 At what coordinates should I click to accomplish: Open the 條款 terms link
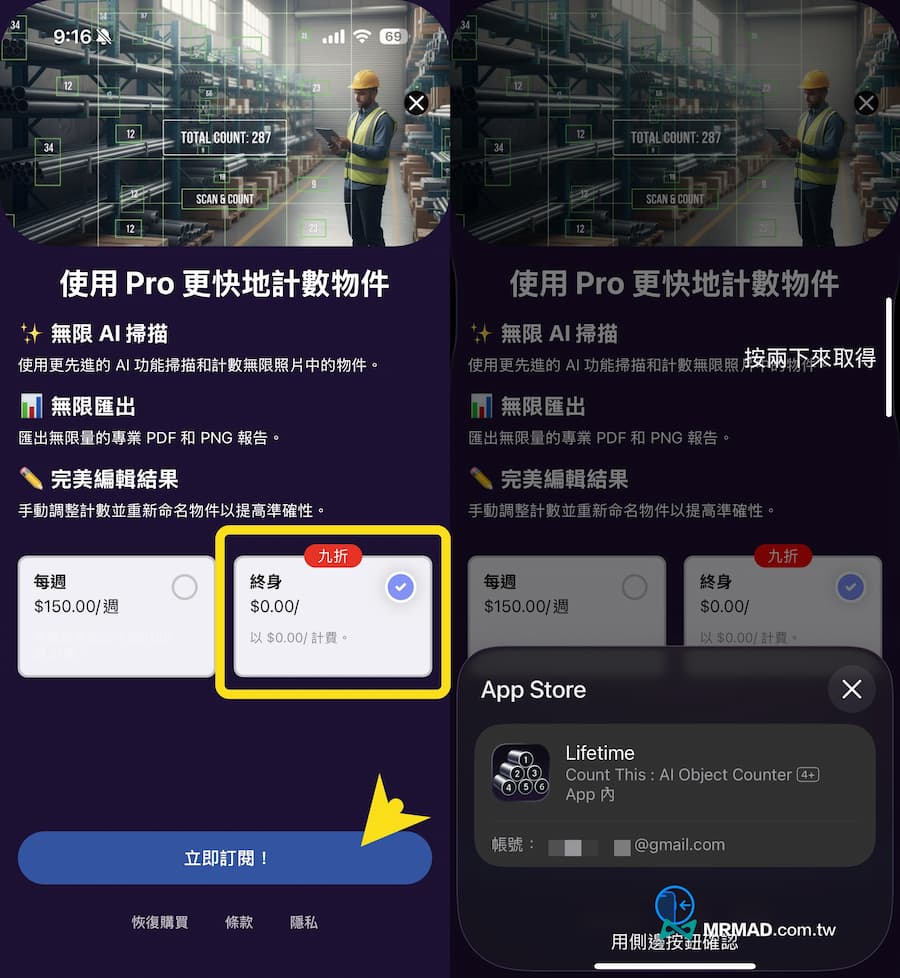click(x=239, y=923)
